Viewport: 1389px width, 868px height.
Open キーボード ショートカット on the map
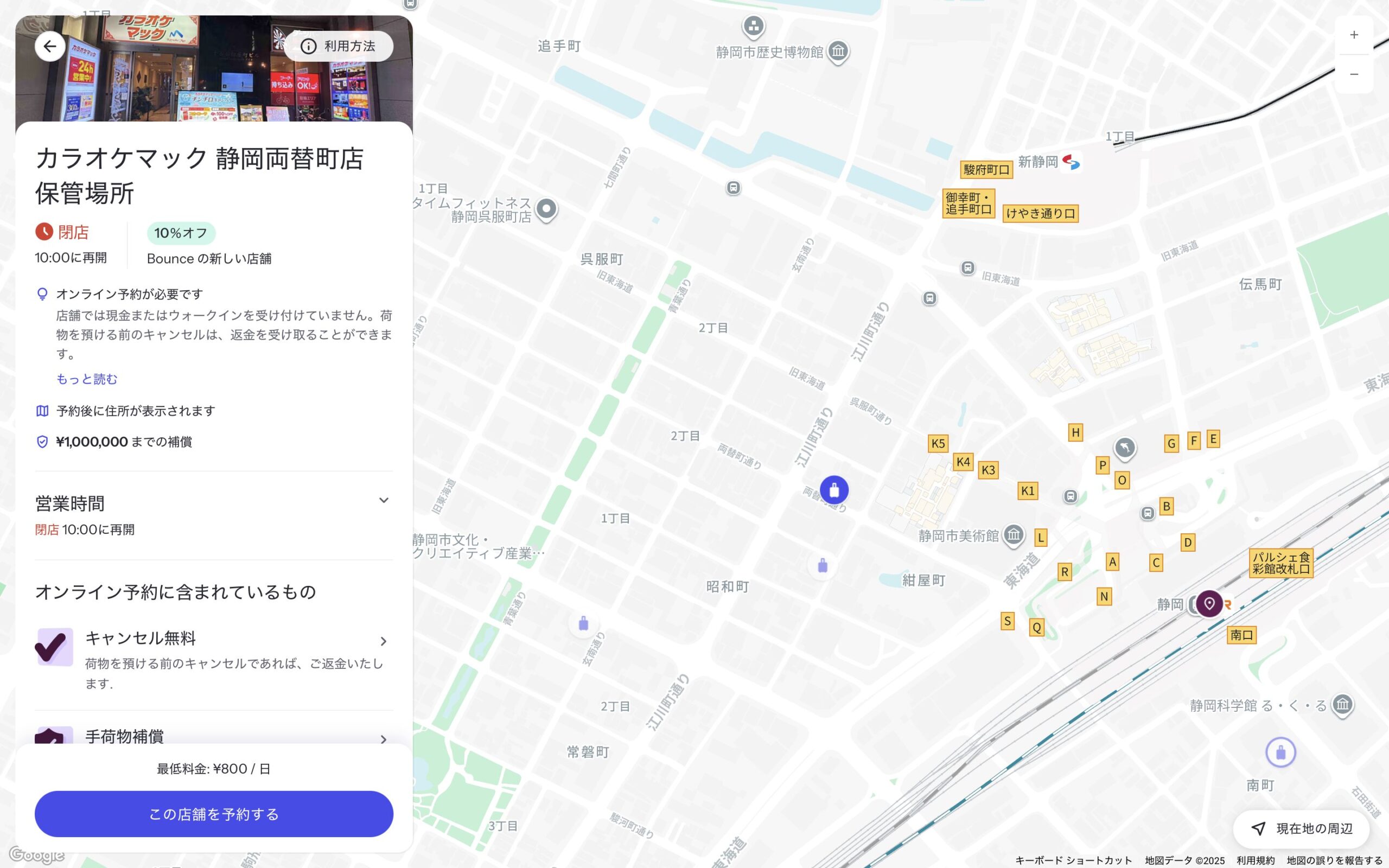1073,860
